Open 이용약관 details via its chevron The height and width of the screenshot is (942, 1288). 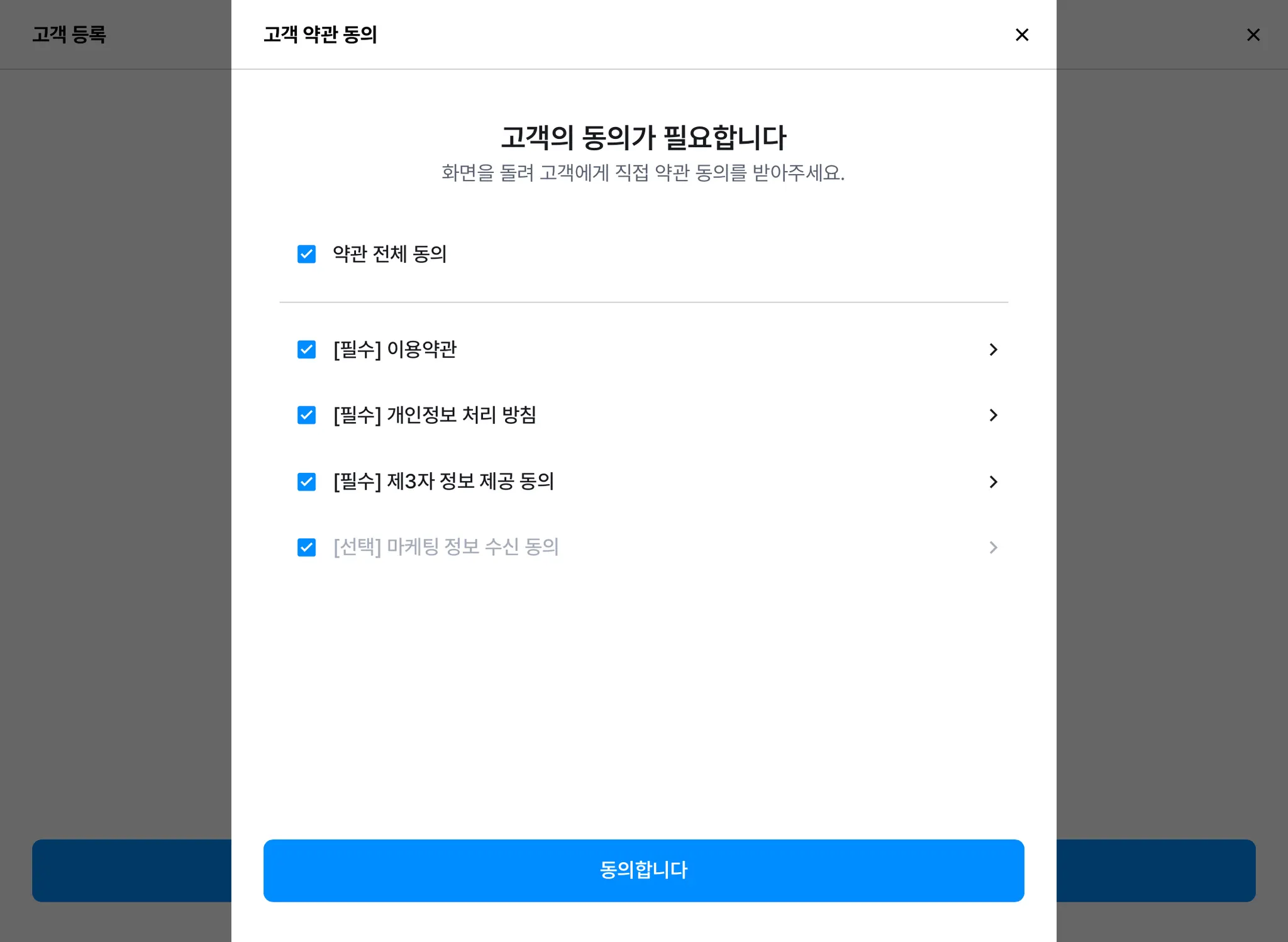[993, 350]
